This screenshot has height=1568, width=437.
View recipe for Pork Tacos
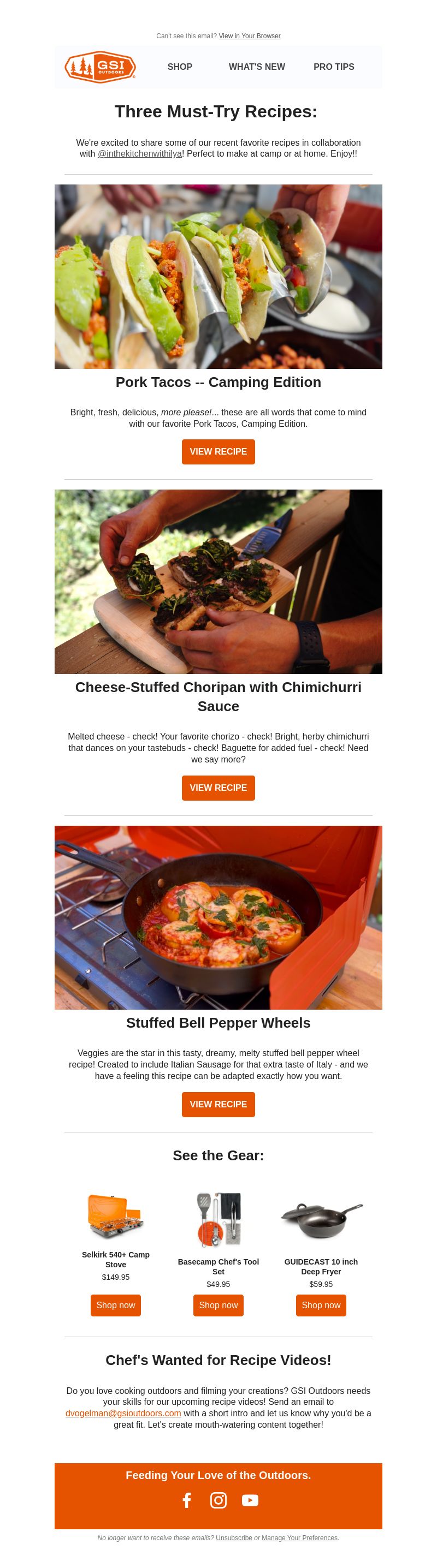coord(218,452)
